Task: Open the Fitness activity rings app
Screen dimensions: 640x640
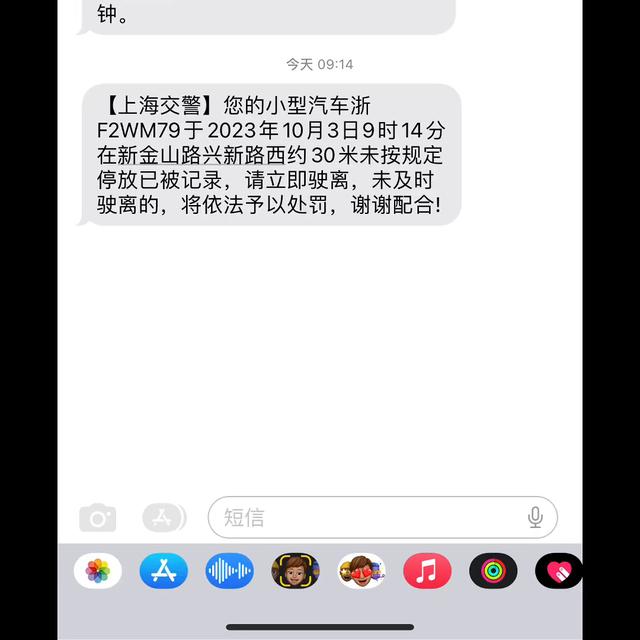Action: coord(493,571)
